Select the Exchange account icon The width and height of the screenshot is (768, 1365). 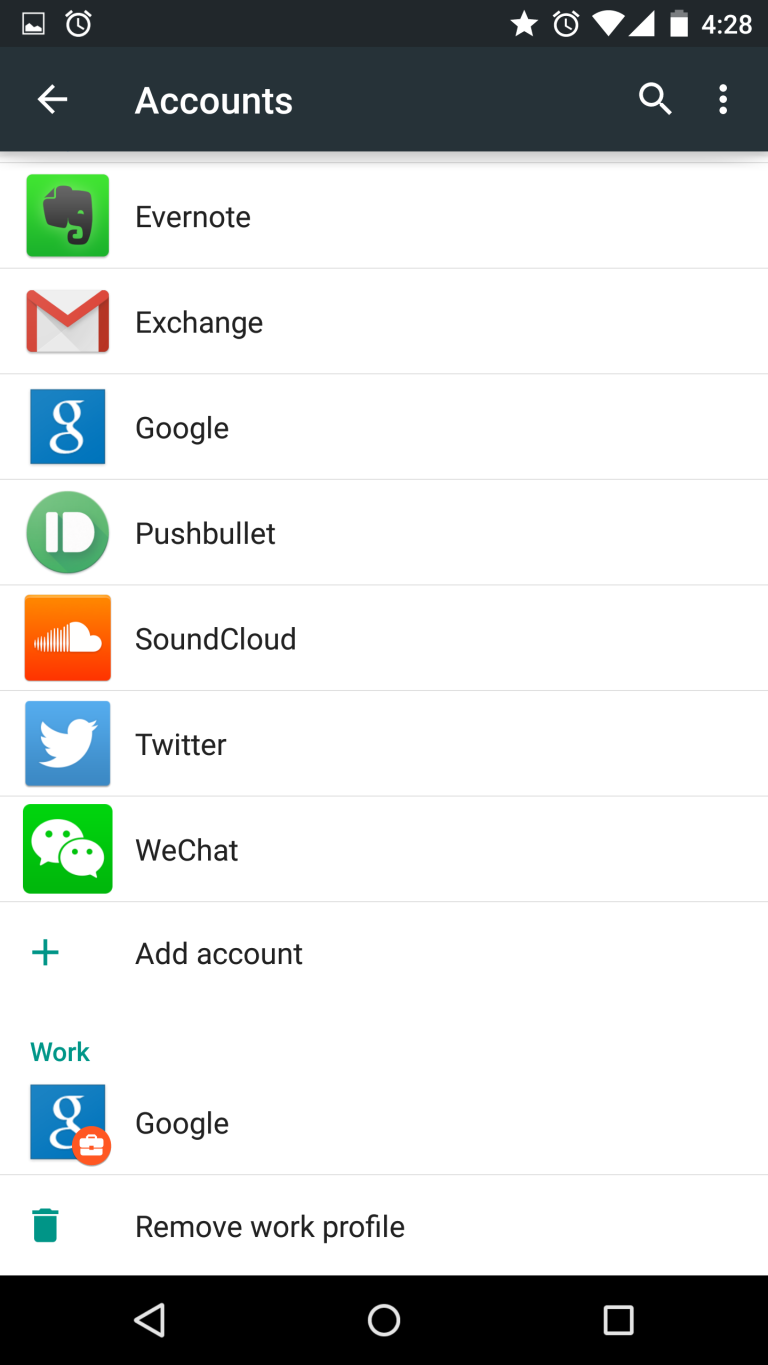click(x=67, y=321)
